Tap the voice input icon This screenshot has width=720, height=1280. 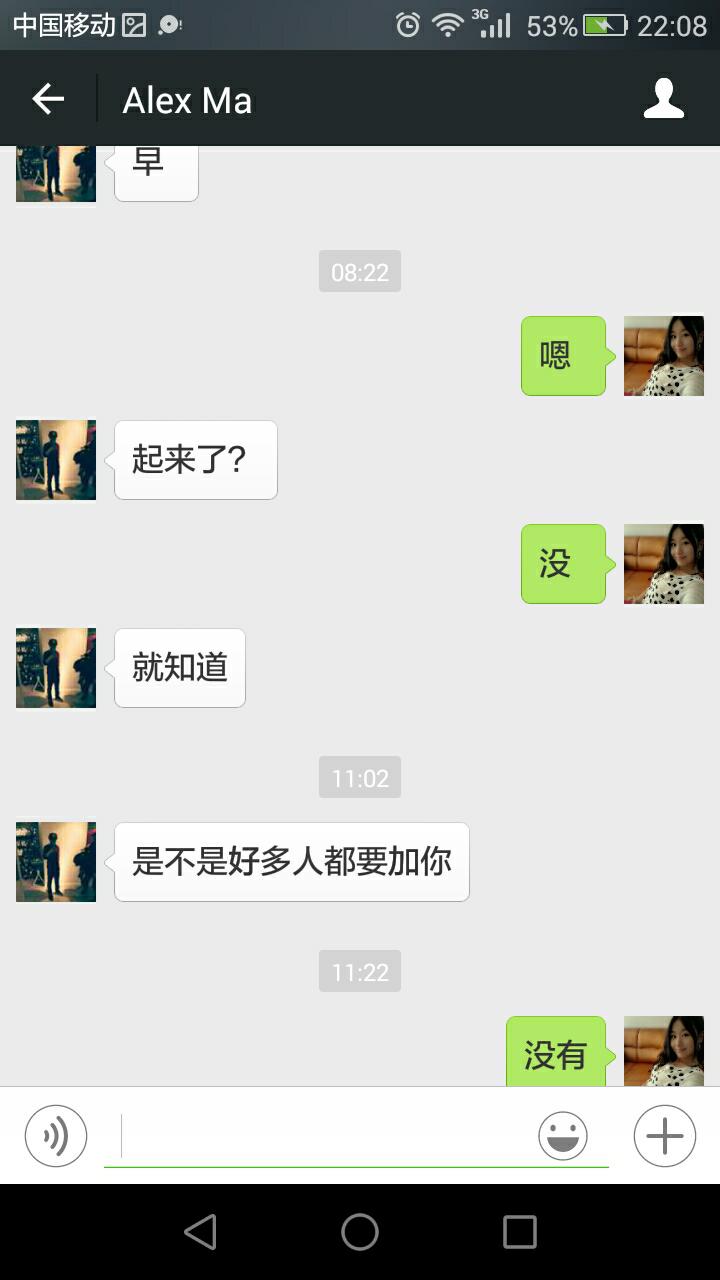point(56,1135)
